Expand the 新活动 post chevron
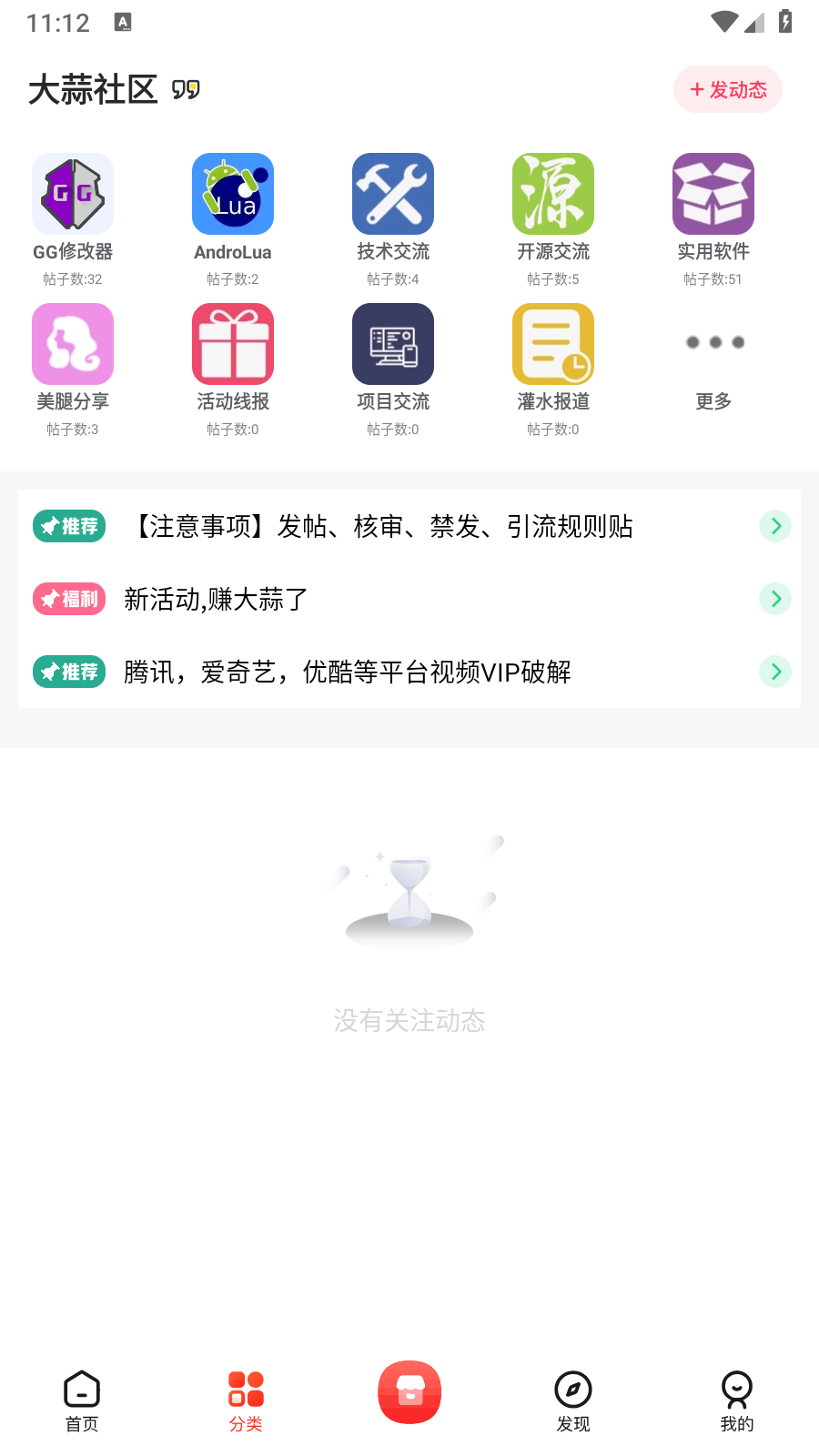 pos(774,599)
